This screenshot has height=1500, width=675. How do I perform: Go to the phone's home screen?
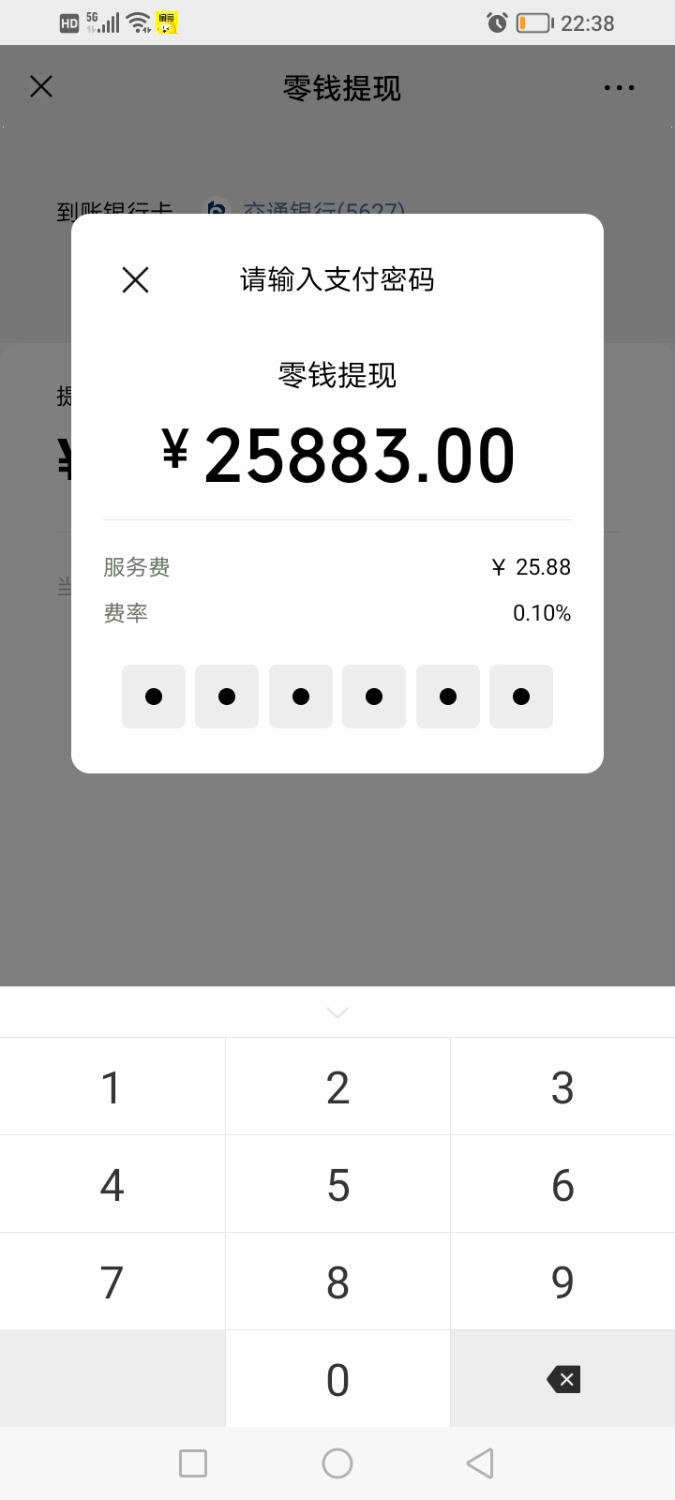coord(337,1464)
